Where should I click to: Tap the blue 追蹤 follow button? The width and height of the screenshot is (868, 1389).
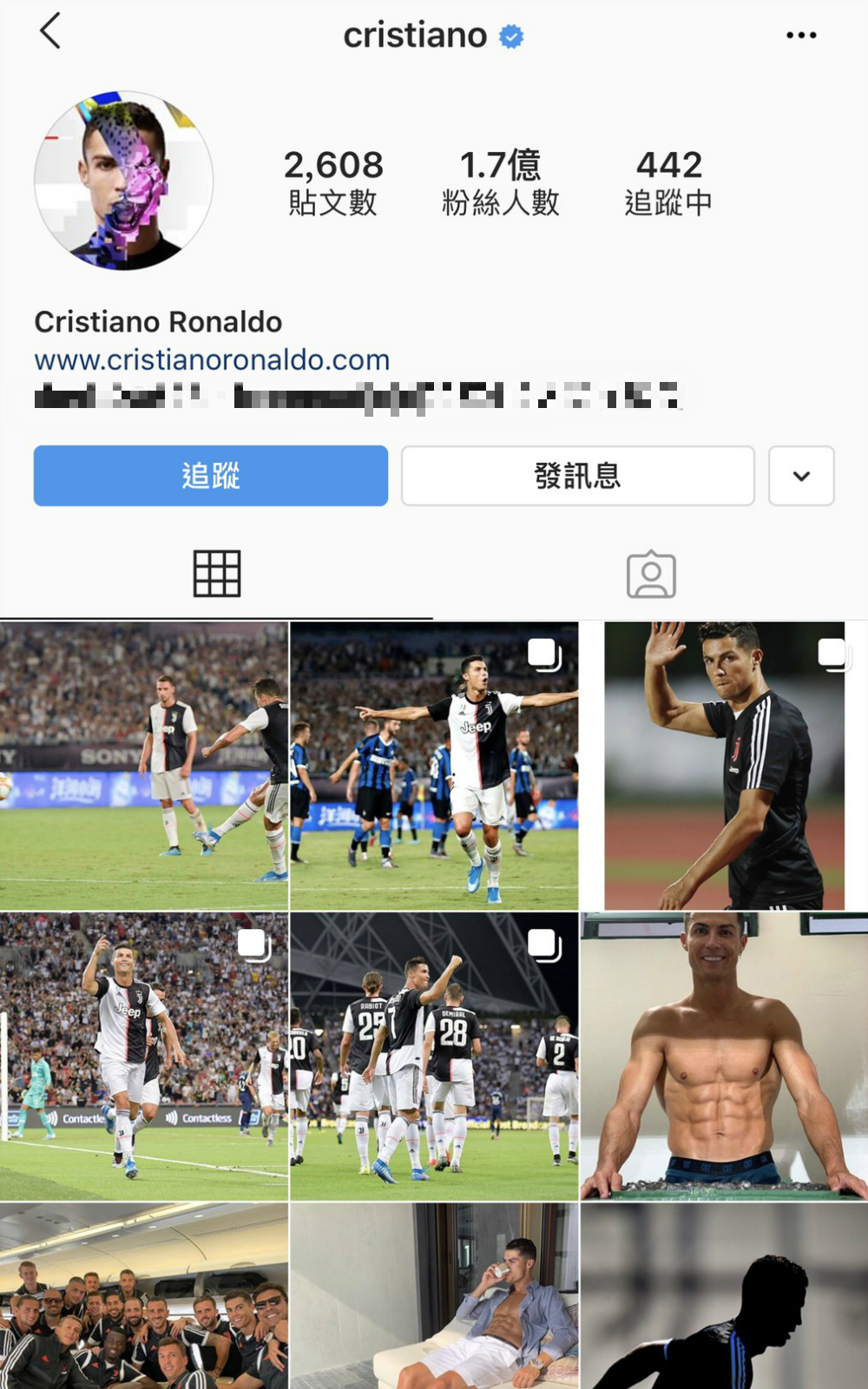tap(211, 476)
